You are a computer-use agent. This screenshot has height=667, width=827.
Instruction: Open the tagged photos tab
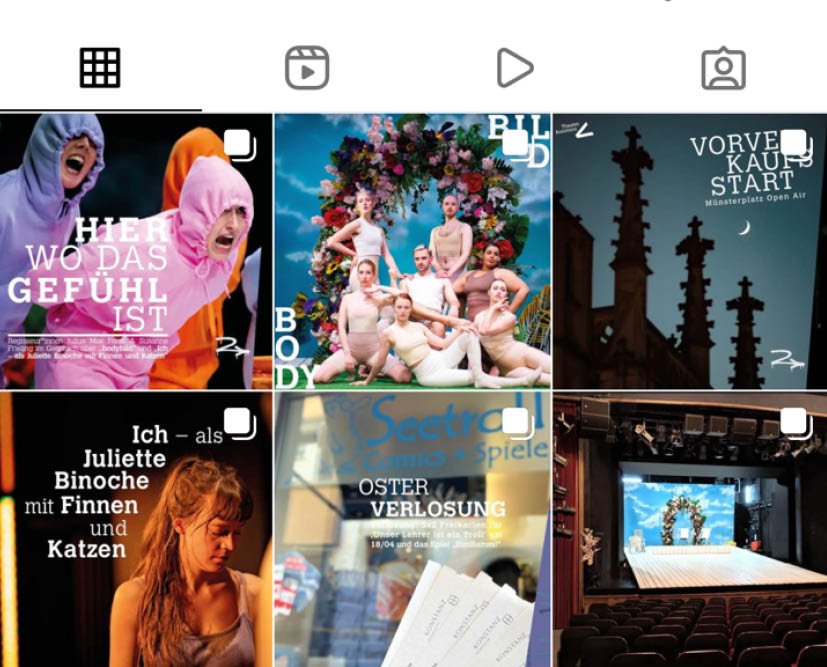click(723, 68)
